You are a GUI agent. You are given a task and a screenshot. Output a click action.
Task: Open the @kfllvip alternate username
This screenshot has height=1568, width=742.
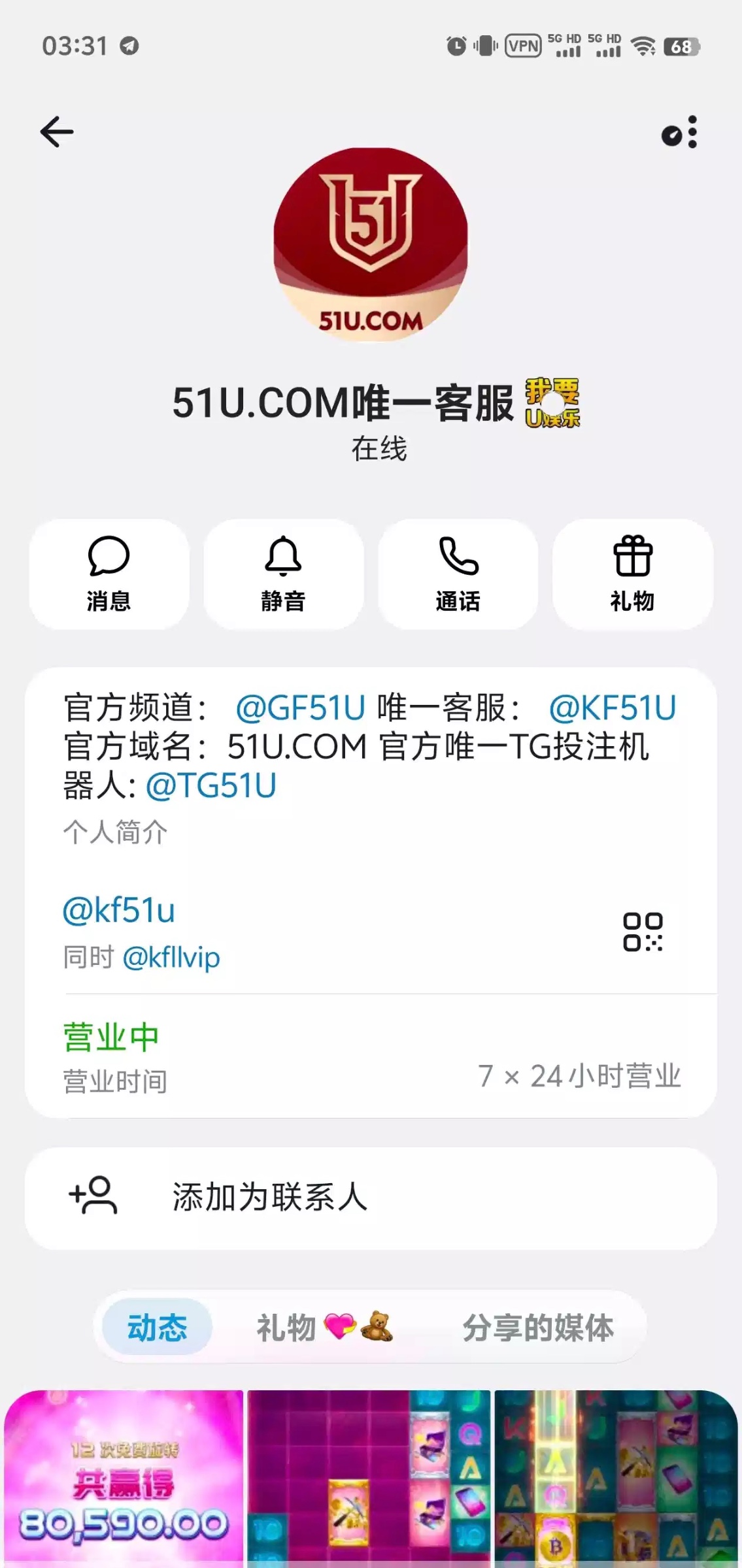coord(171,958)
